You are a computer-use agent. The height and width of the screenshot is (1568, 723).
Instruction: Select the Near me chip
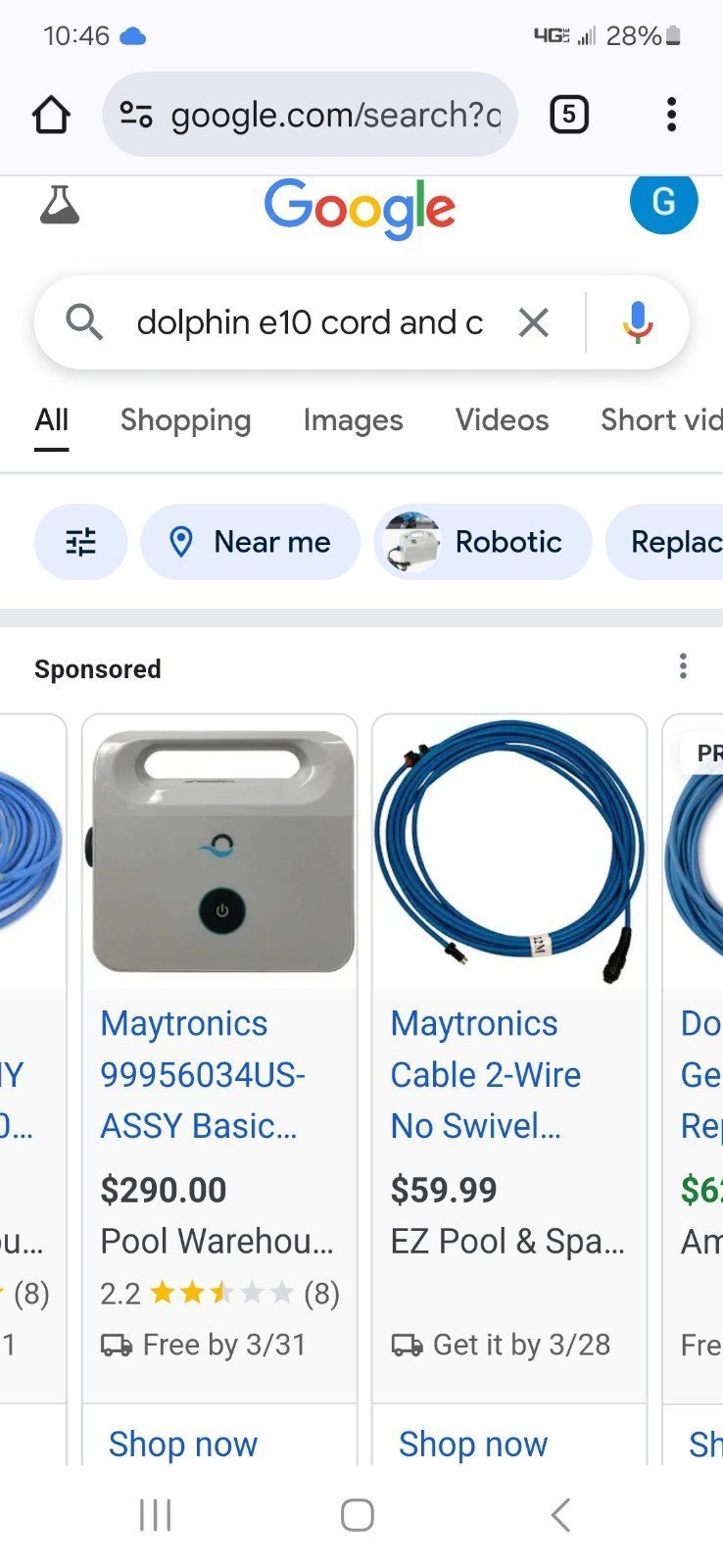251,542
